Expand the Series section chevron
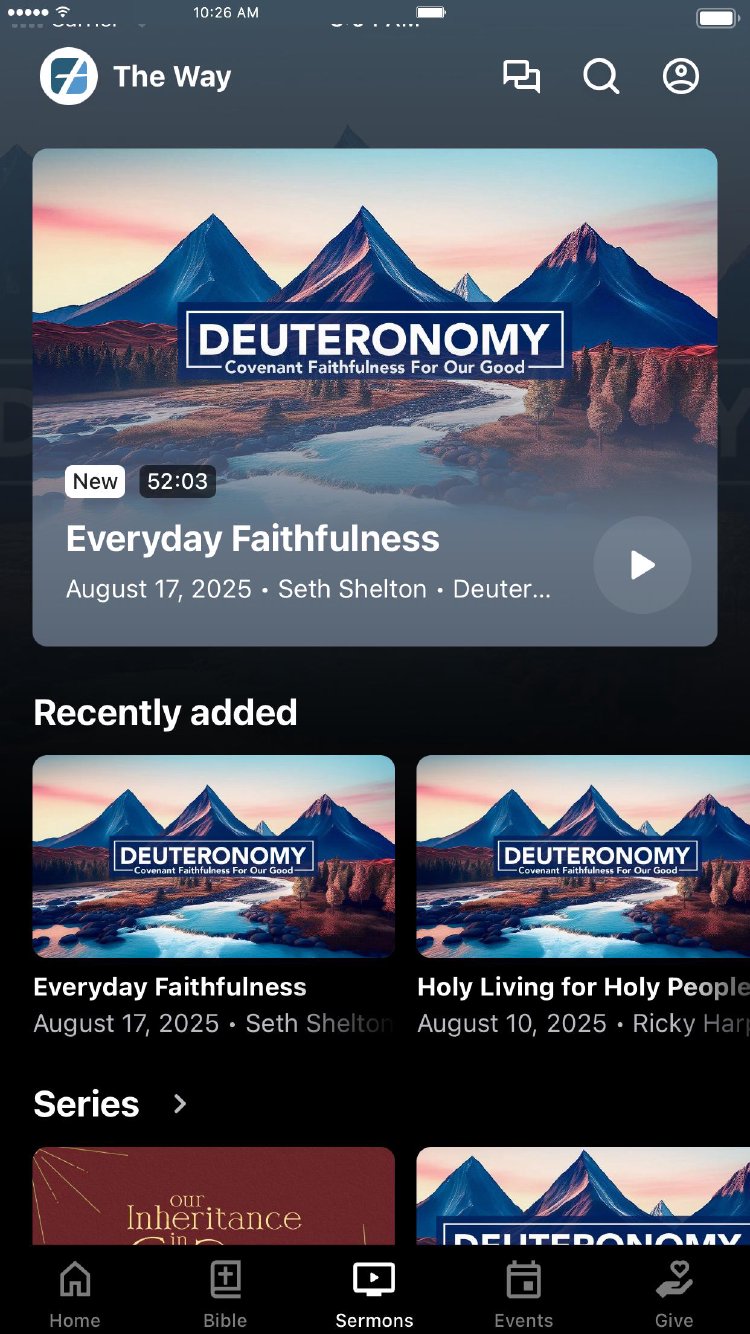750x1334 pixels. point(180,1104)
